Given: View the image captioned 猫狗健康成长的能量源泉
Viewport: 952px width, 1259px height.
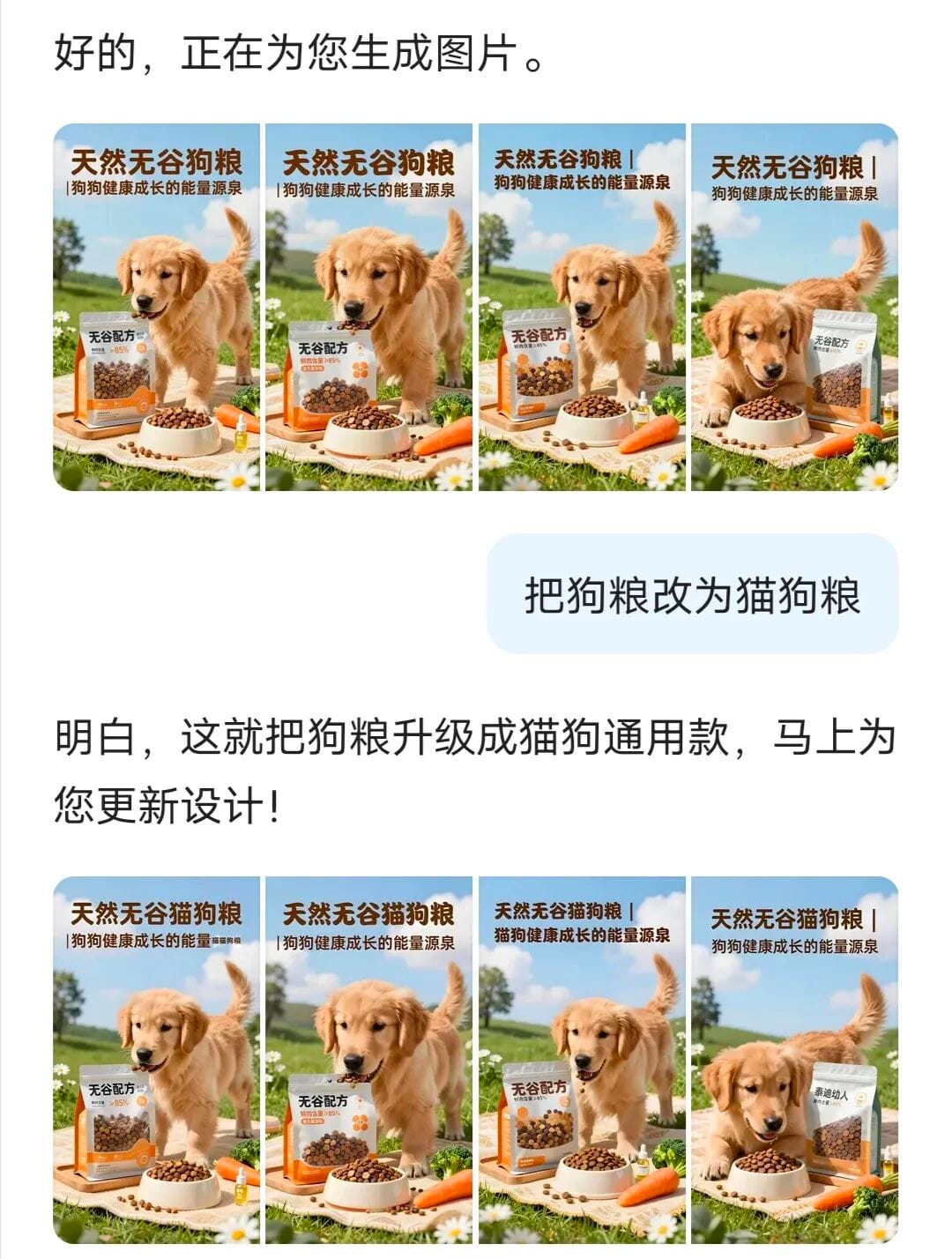Looking at the screenshot, I should (x=582, y=1060).
